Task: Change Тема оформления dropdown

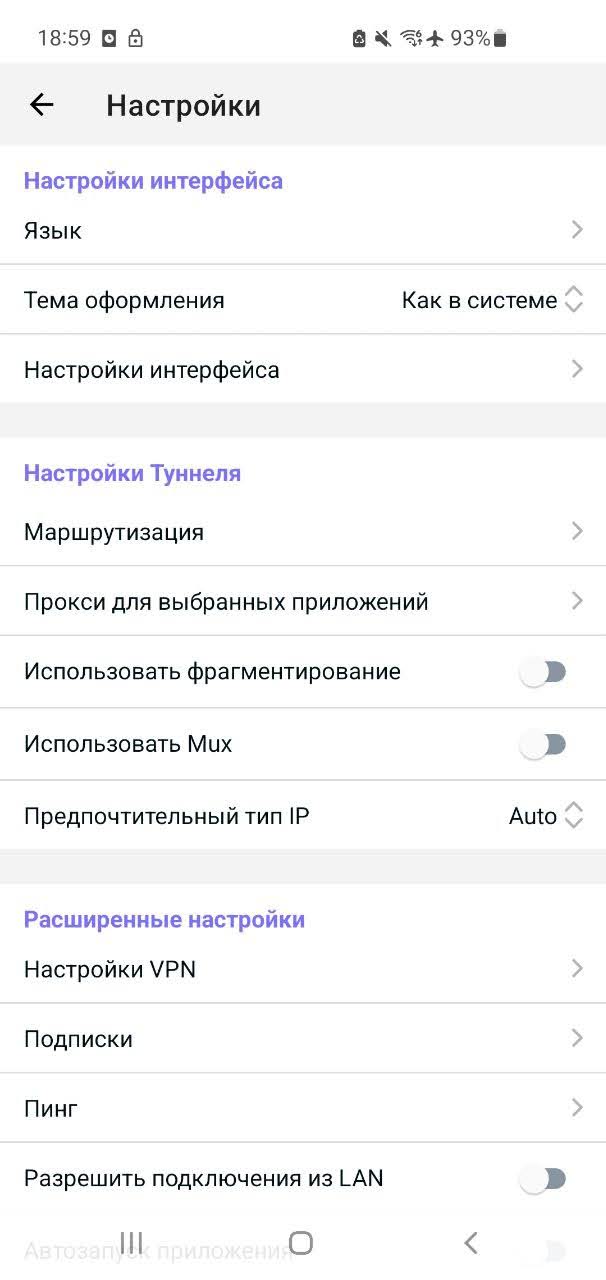Action: [x=491, y=300]
